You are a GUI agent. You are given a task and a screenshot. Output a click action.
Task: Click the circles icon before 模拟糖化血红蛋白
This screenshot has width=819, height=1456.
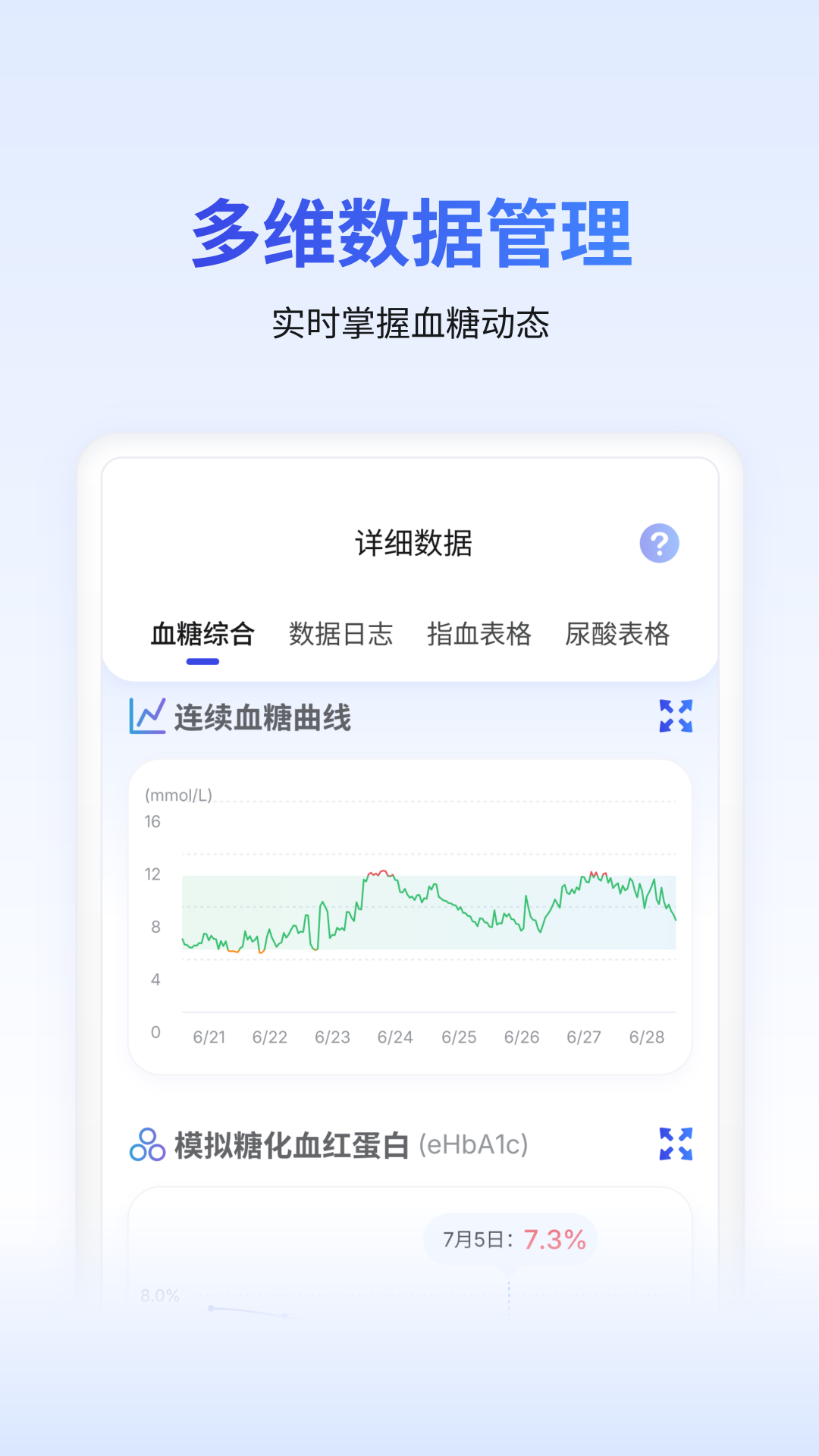147,1144
